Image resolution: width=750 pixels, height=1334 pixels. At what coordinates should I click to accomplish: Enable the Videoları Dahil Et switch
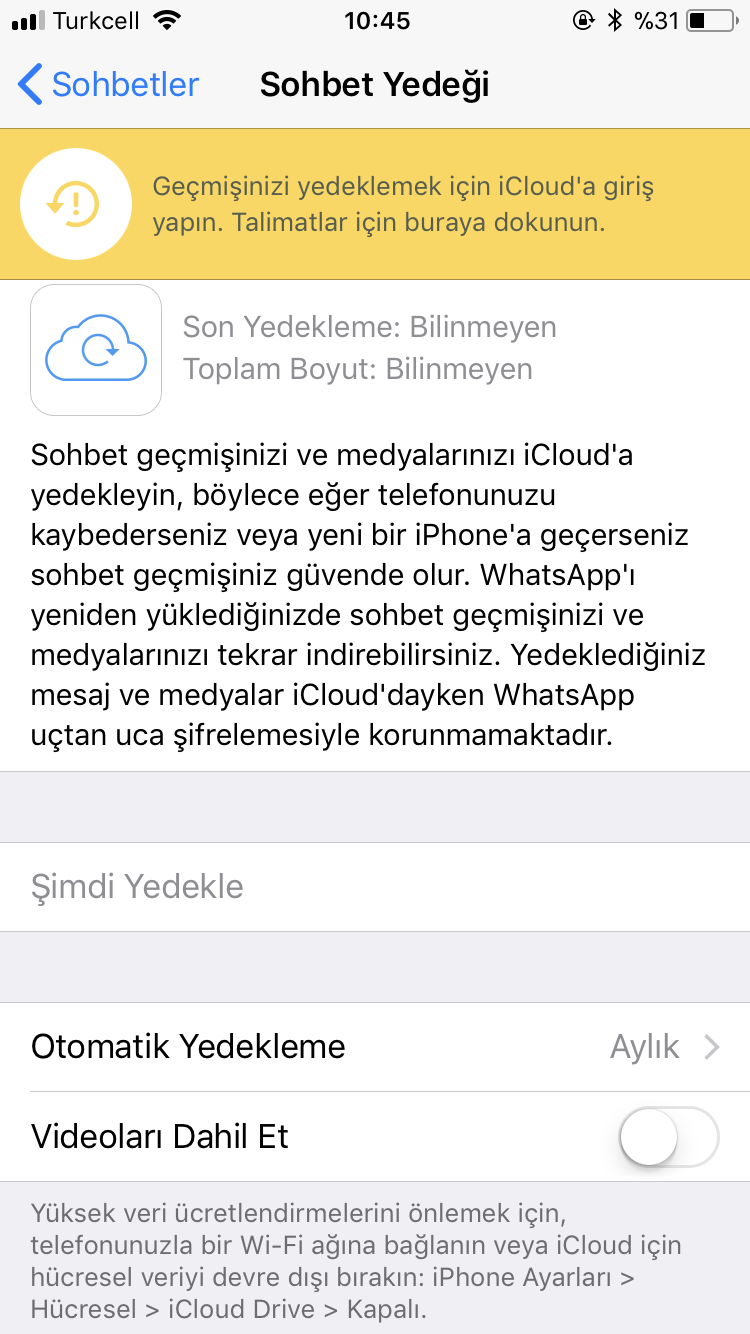click(668, 1137)
